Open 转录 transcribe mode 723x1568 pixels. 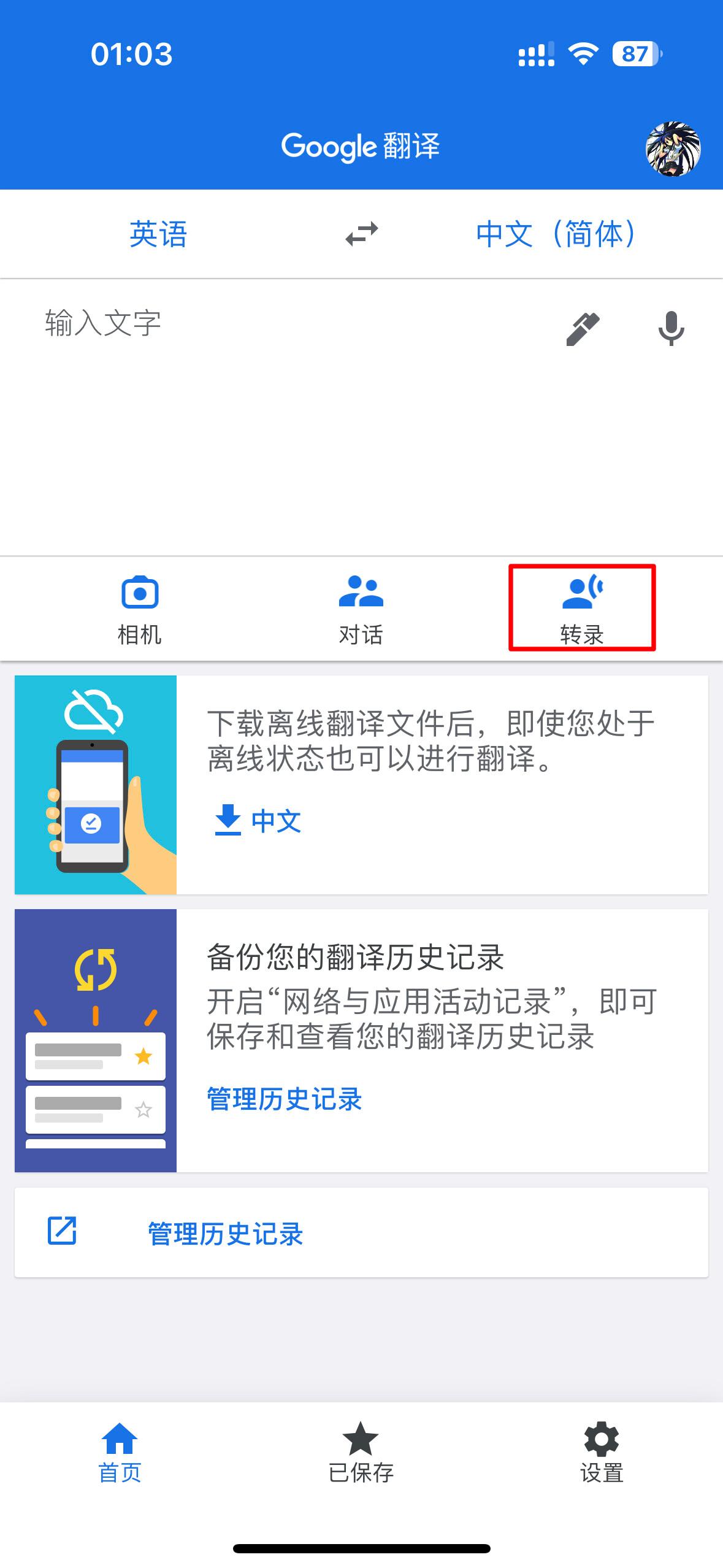[582, 609]
